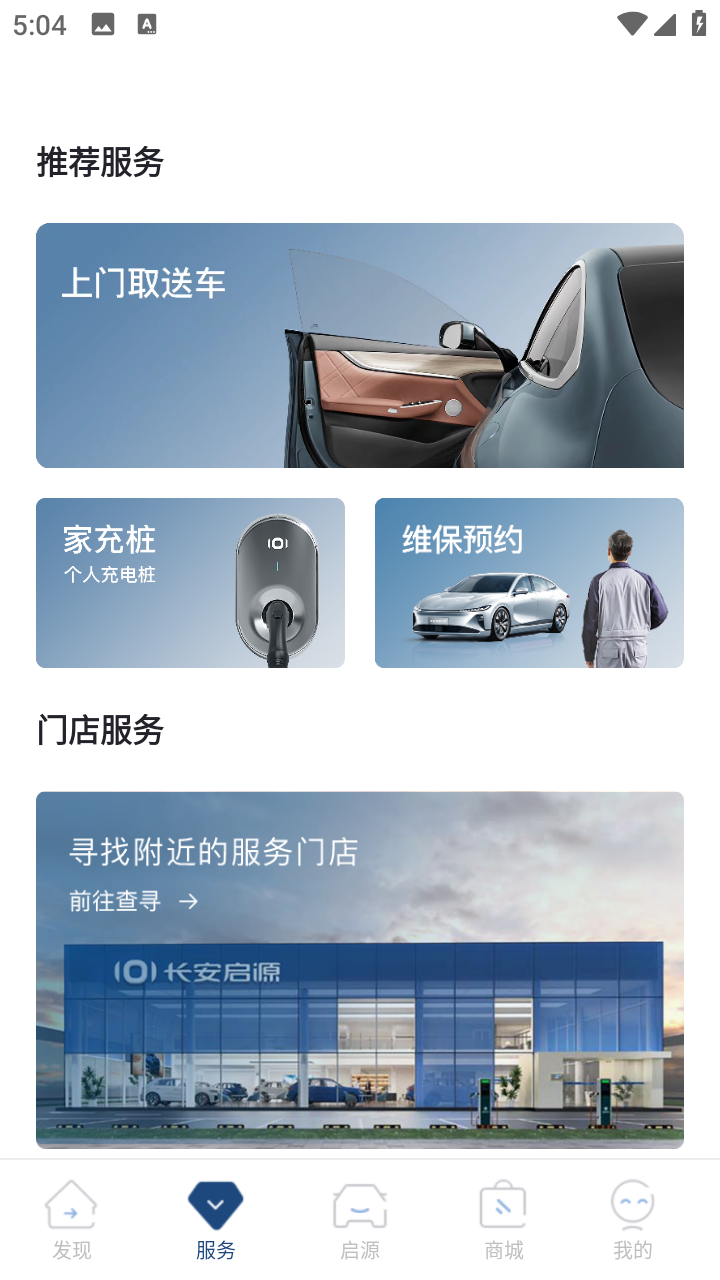The height and width of the screenshot is (1280, 720).
Task: Switch to the 启源 tab
Action: pos(360,1220)
